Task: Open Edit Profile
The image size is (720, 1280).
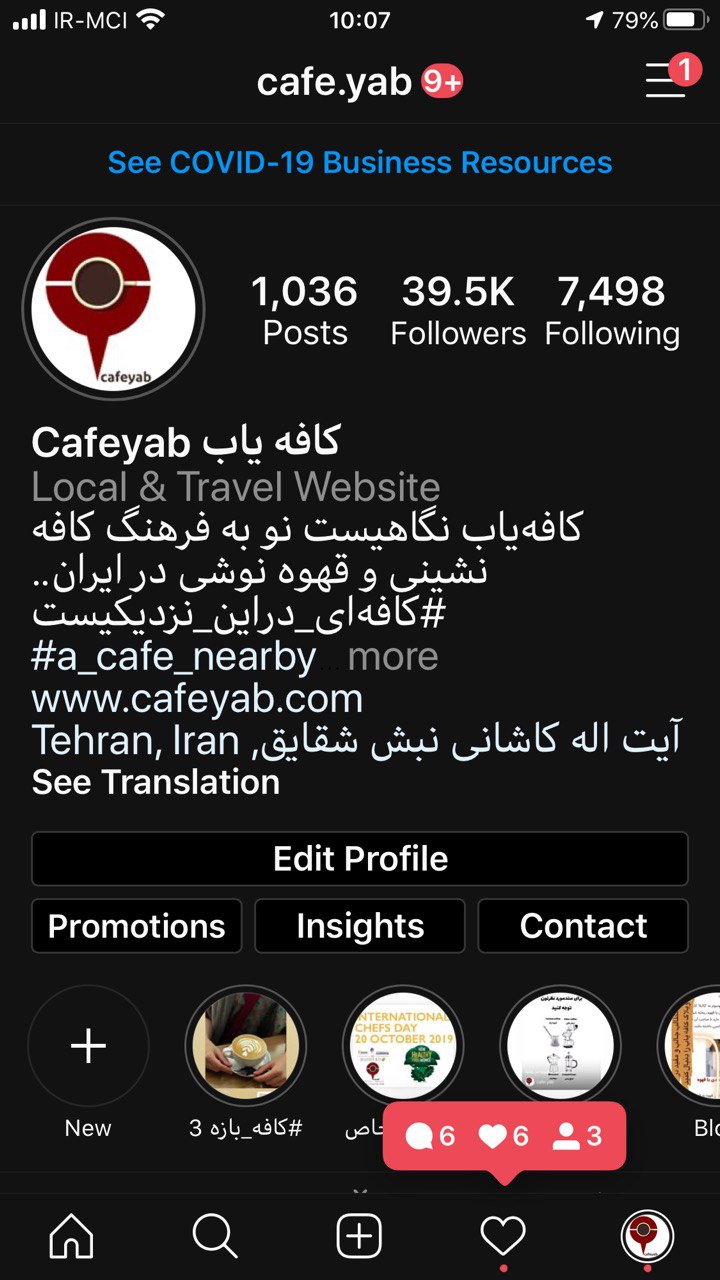Action: (360, 859)
